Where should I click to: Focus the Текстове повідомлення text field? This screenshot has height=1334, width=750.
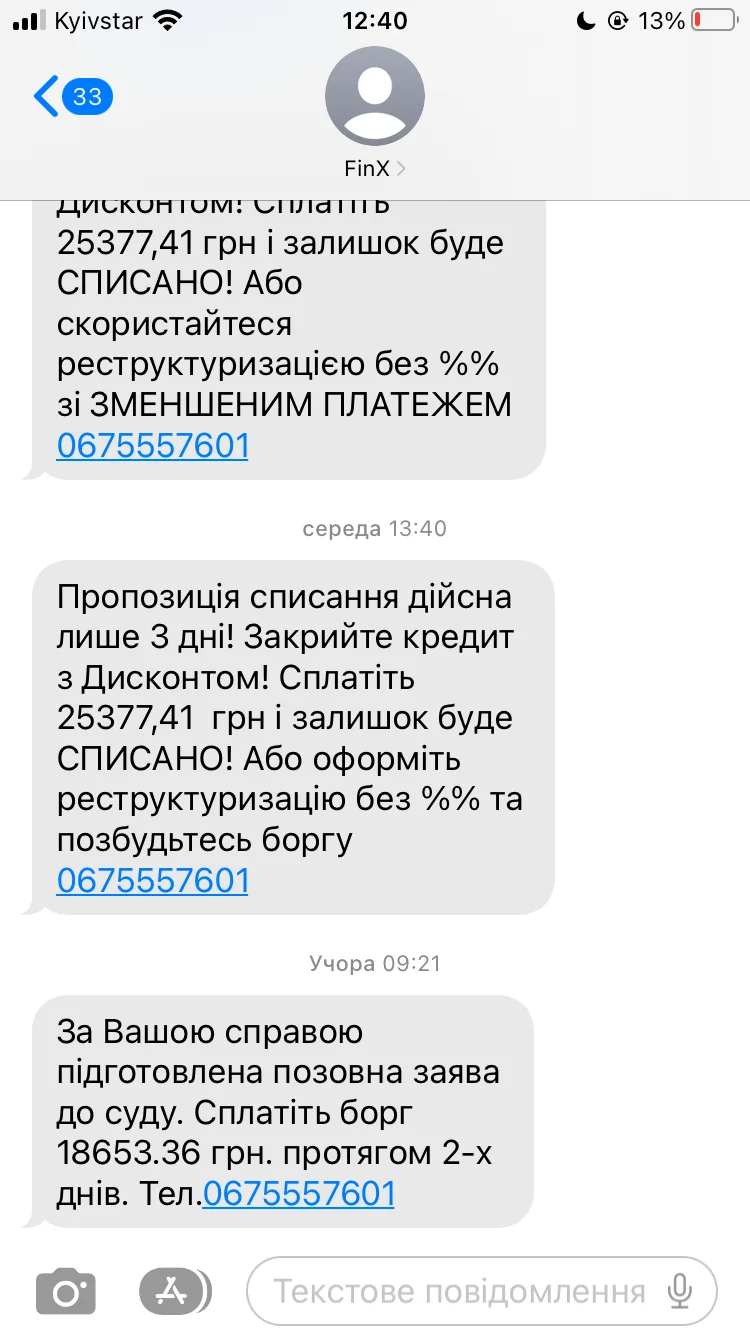tap(460, 1291)
